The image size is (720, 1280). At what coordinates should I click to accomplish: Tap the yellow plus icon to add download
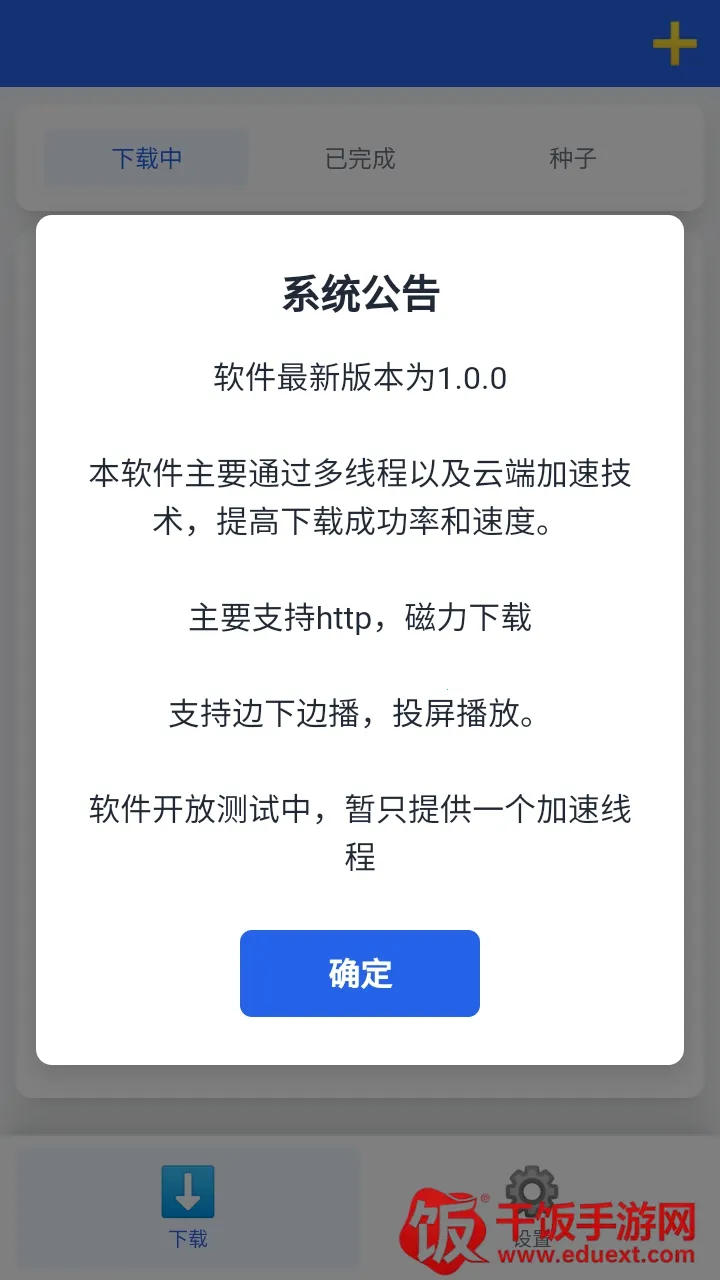click(x=675, y=43)
